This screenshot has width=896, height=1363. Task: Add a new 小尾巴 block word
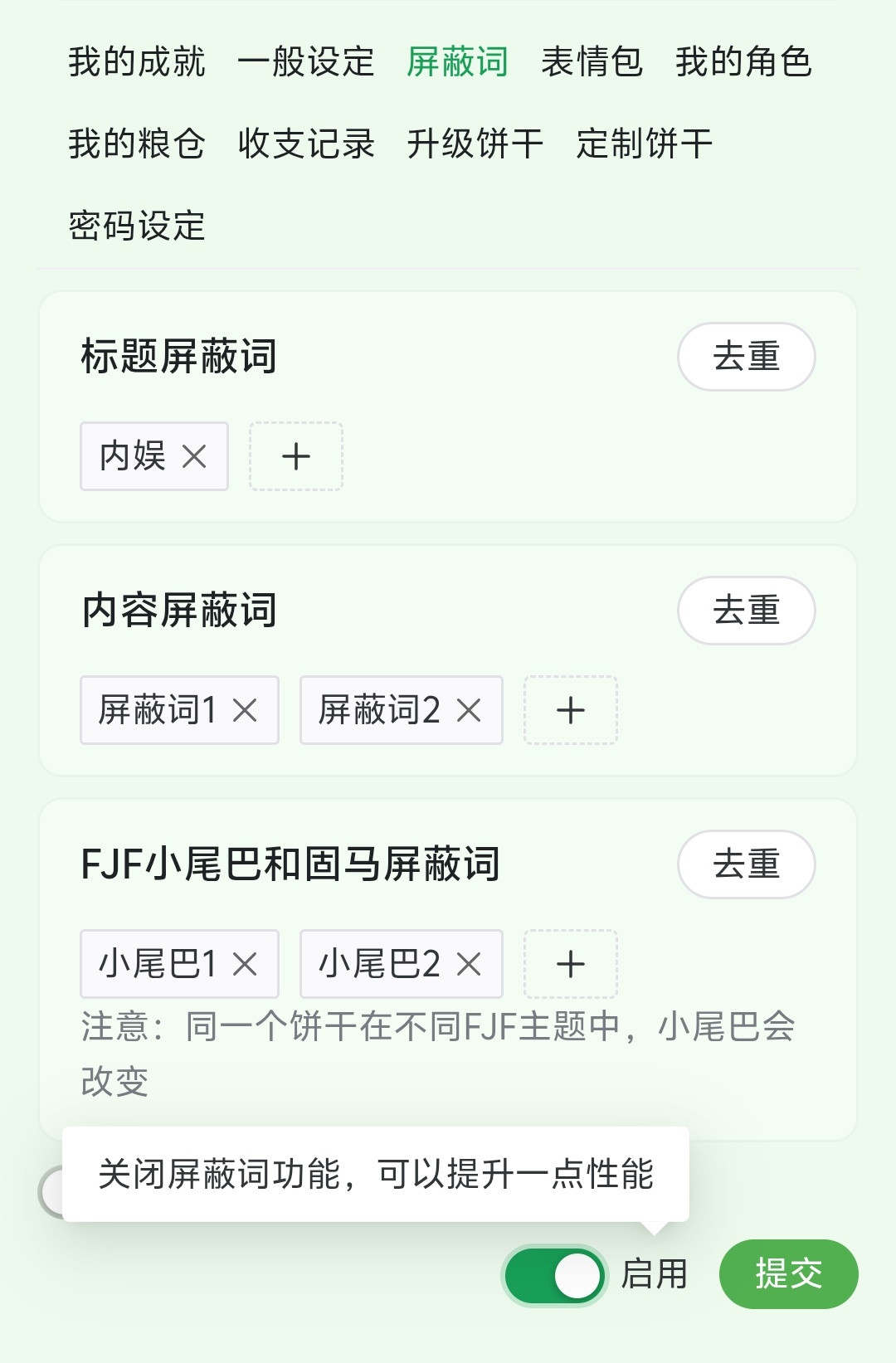tap(571, 964)
